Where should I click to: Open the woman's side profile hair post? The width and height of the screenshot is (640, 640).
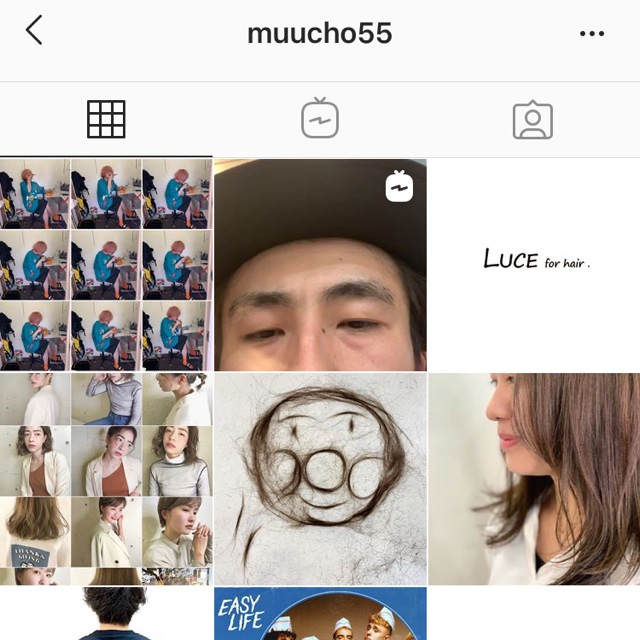tap(534, 478)
